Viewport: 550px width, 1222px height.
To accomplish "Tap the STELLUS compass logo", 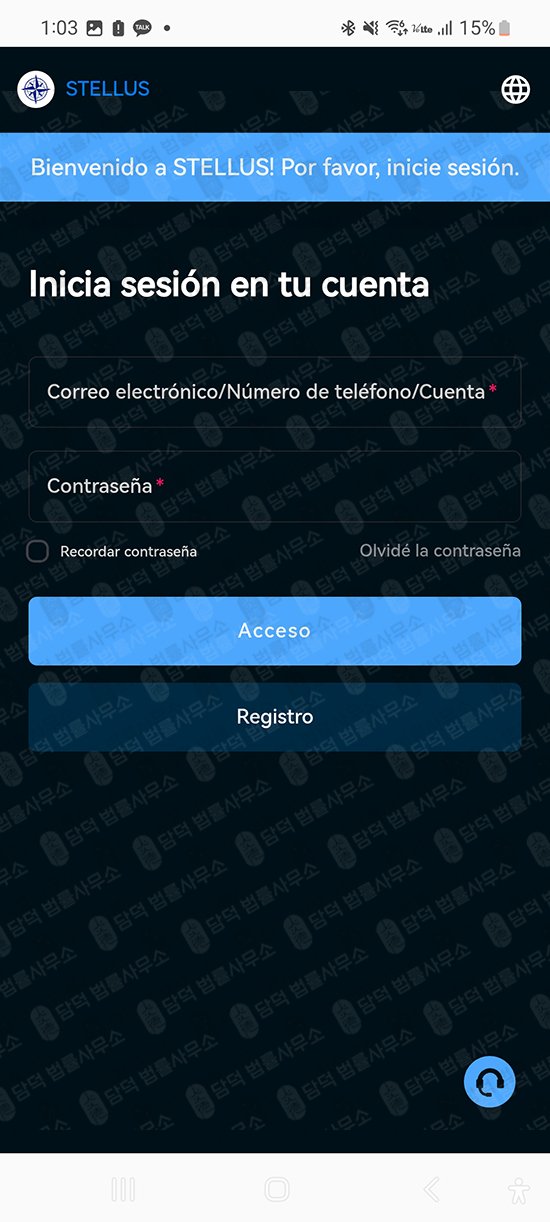I will [x=36, y=89].
